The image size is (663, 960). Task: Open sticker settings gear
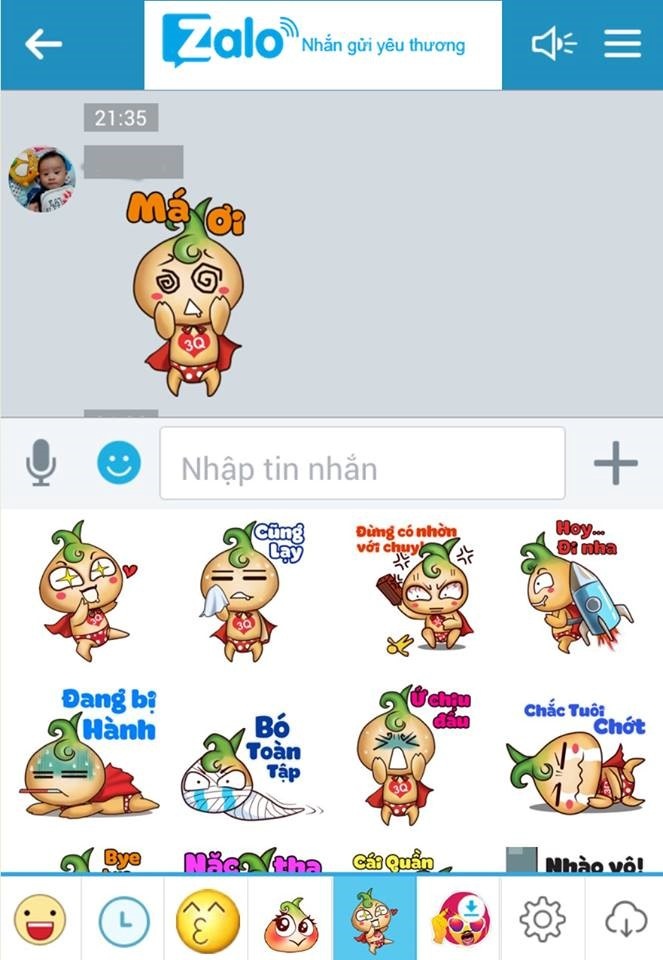541,918
